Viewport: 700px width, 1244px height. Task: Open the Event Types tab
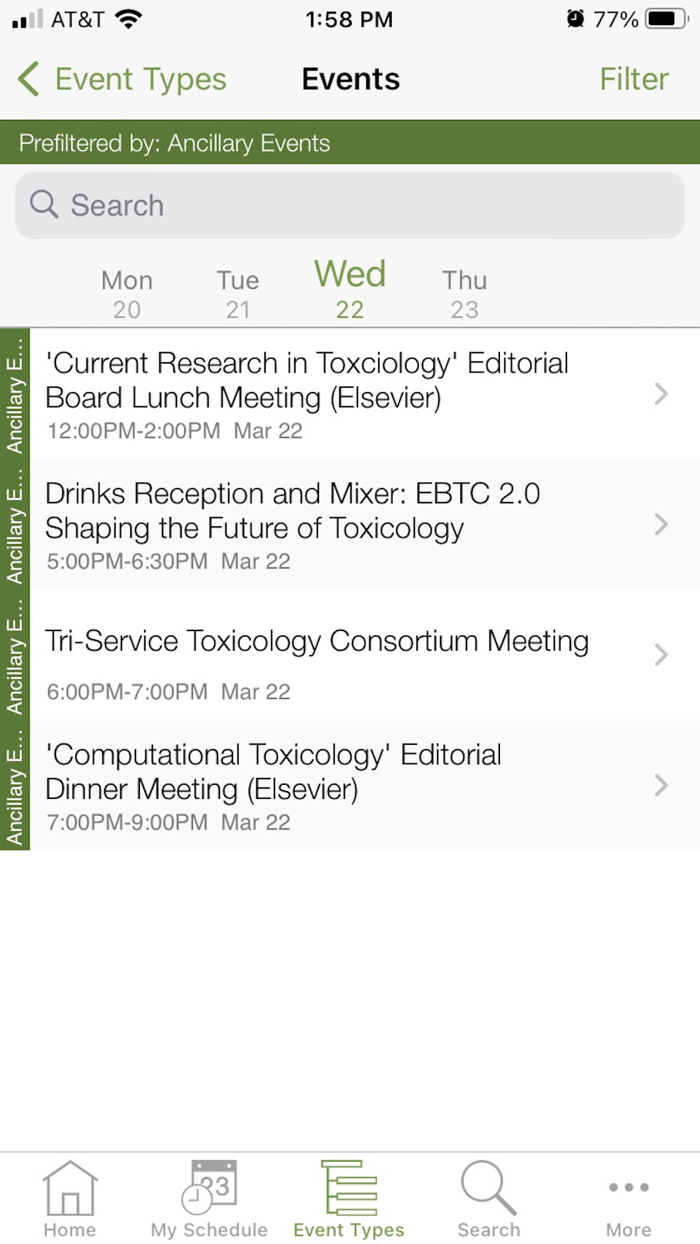tap(349, 1200)
